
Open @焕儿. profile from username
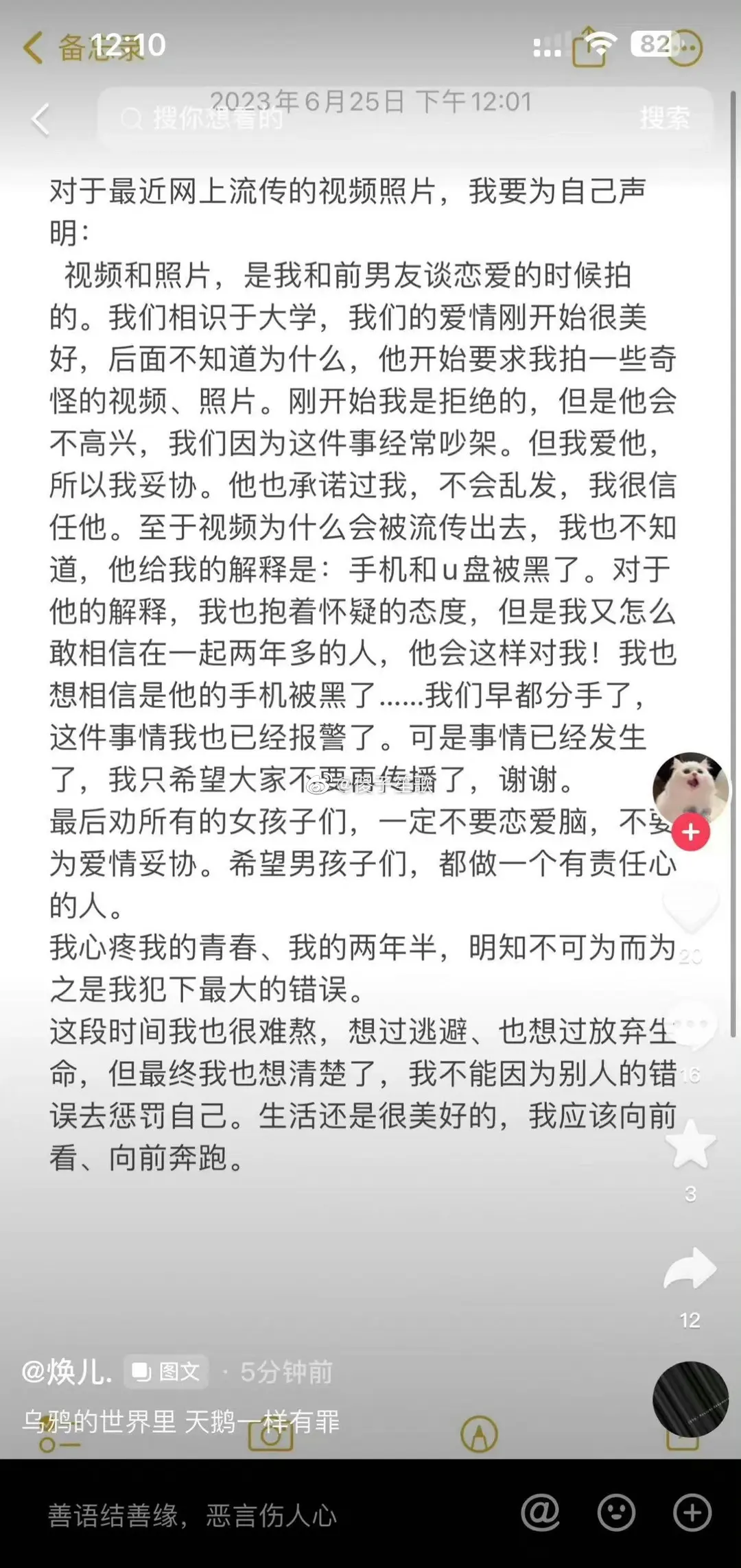tap(67, 1372)
